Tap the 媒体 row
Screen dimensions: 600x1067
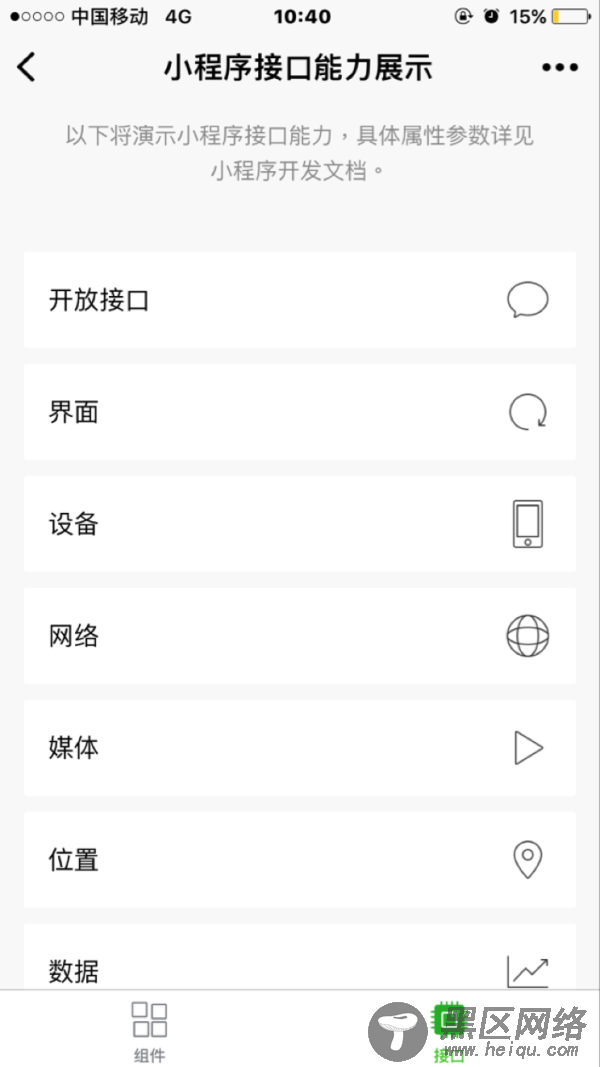(x=300, y=748)
